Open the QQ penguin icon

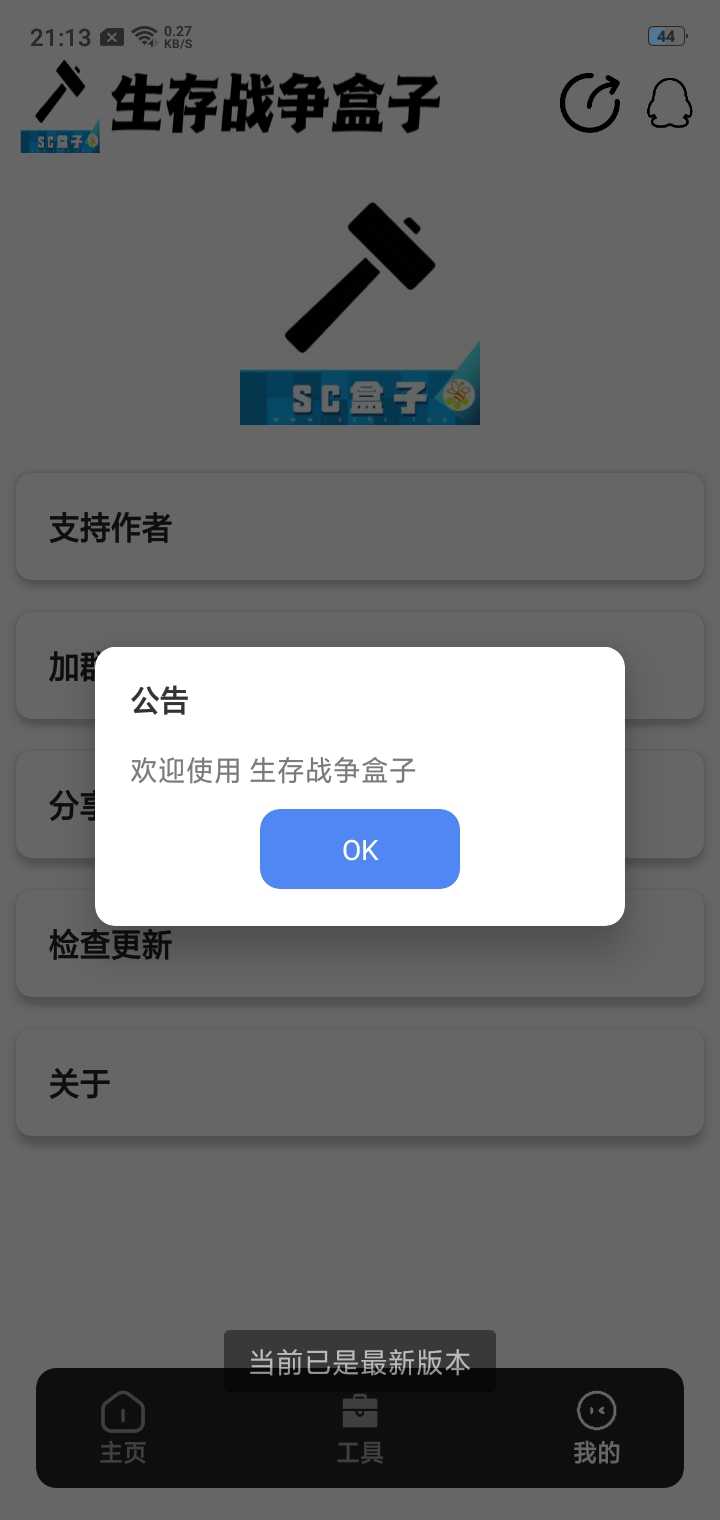click(x=669, y=103)
